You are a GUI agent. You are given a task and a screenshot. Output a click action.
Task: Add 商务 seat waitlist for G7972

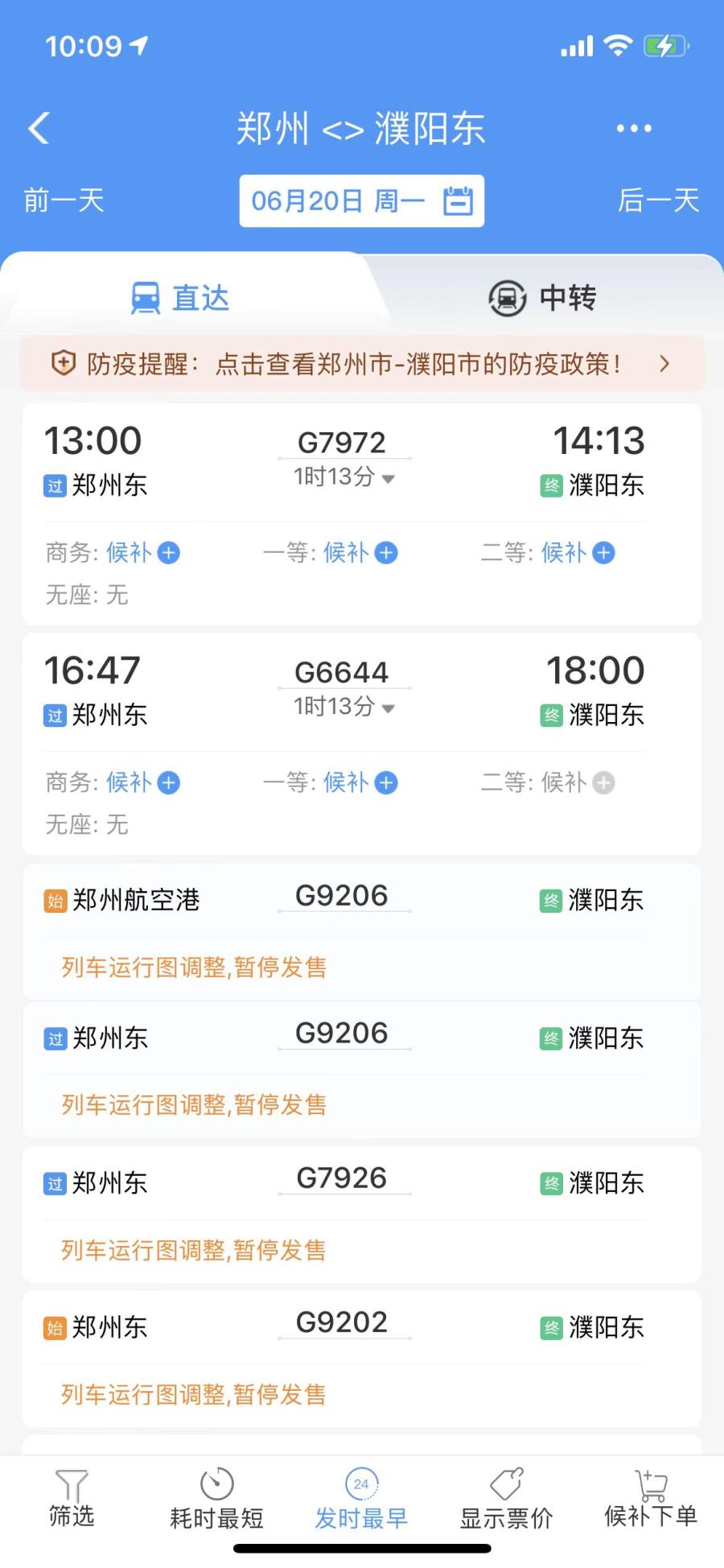click(168, 553)
